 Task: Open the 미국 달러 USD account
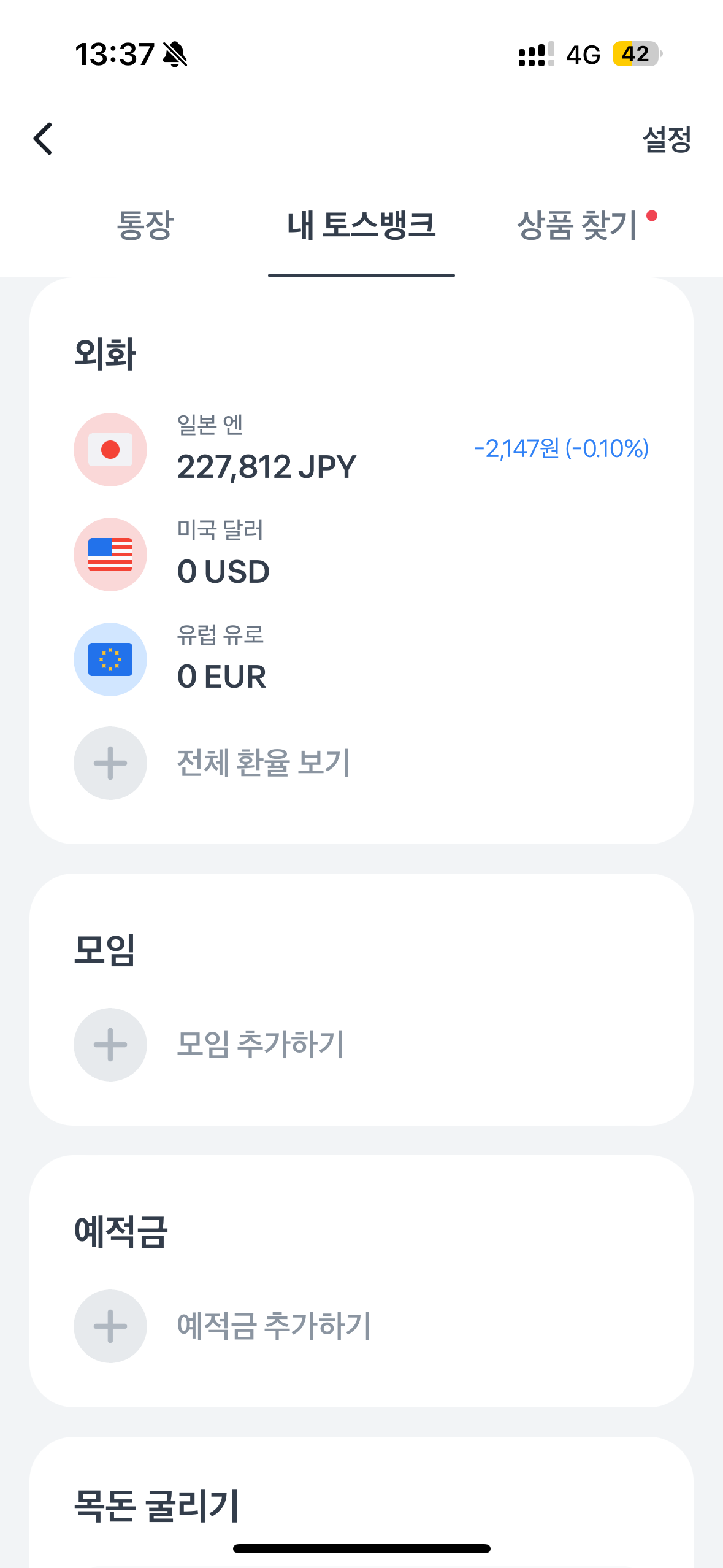pyautogui.click(x=361, y=555)
